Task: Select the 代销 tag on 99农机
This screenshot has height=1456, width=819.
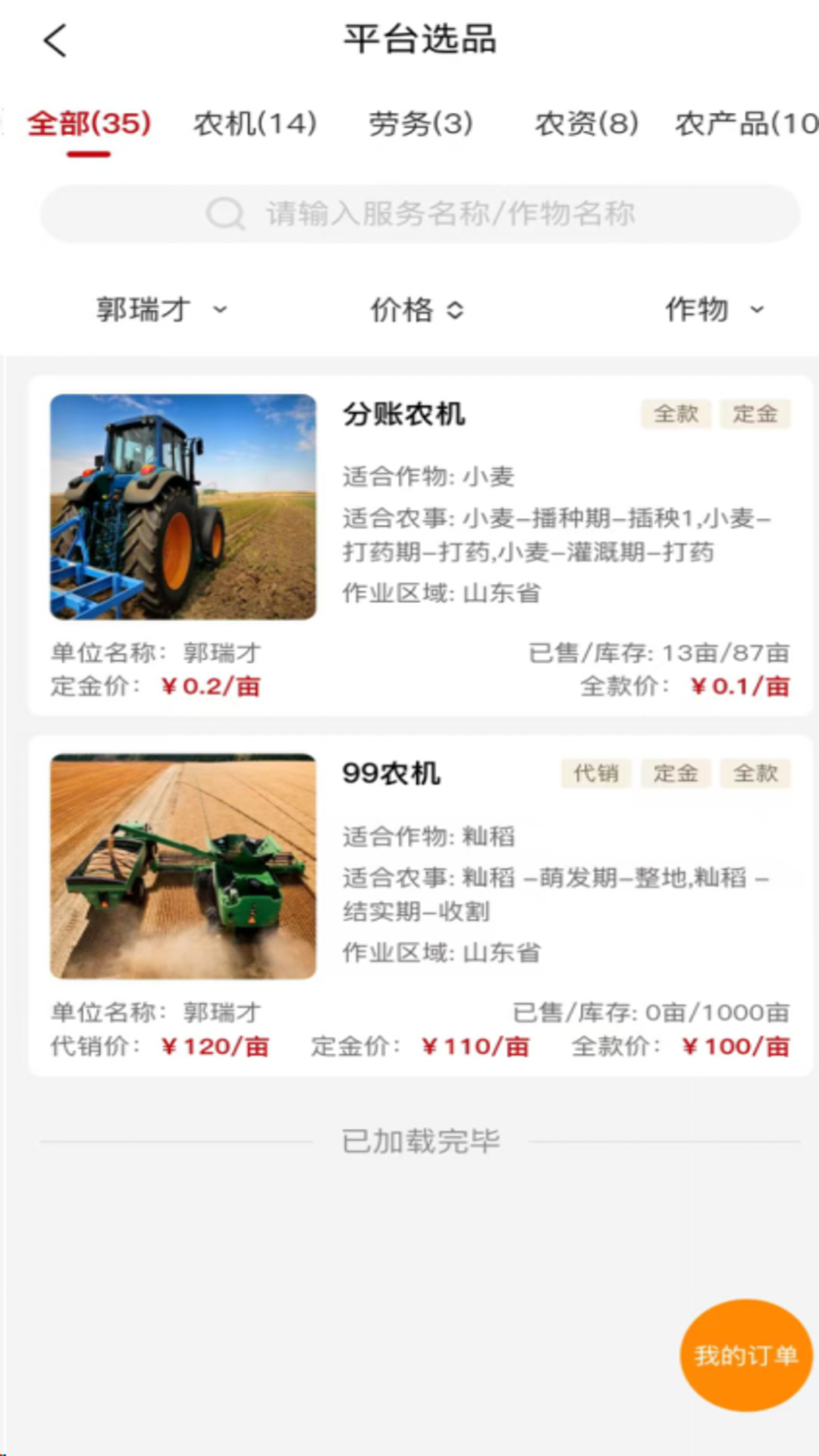Action: 596,773
